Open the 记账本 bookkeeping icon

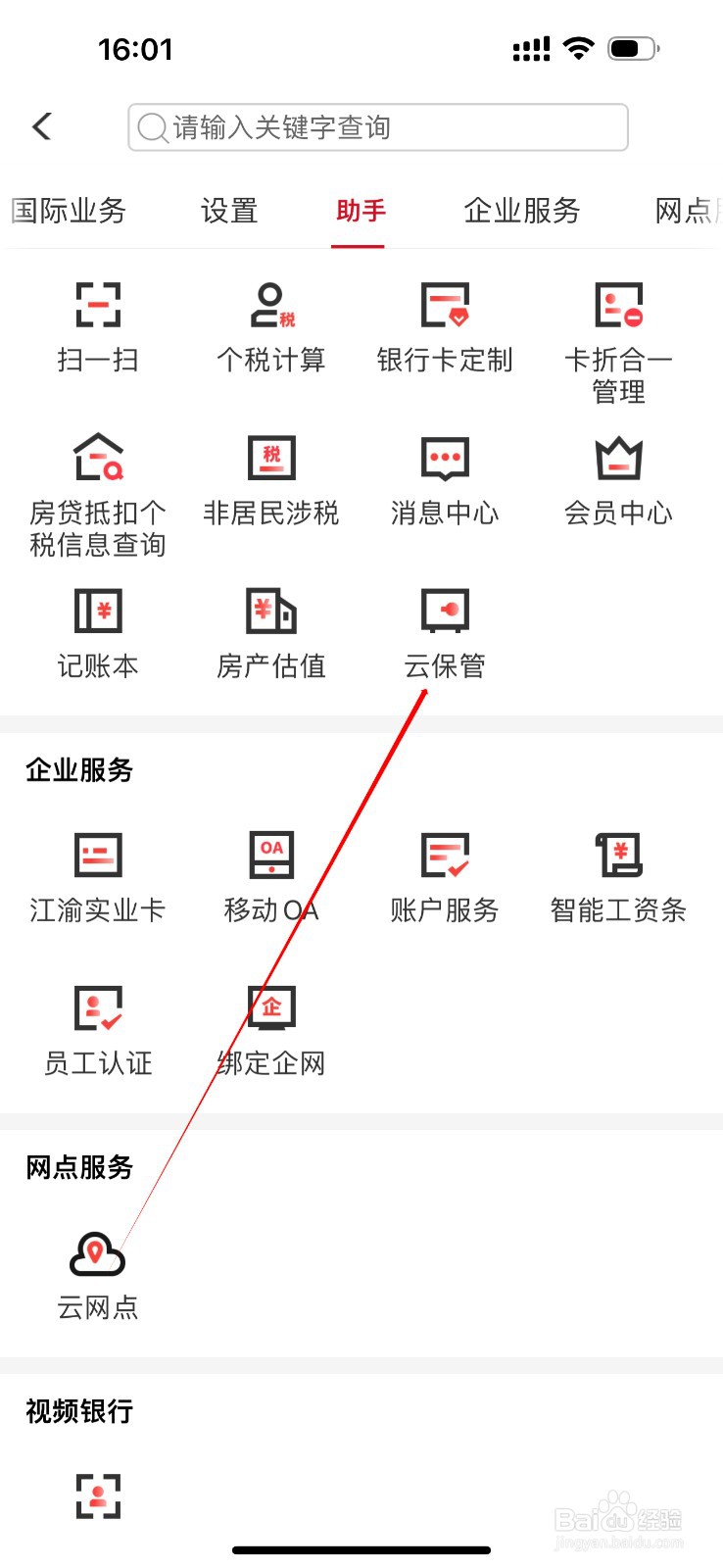[98, 632]
